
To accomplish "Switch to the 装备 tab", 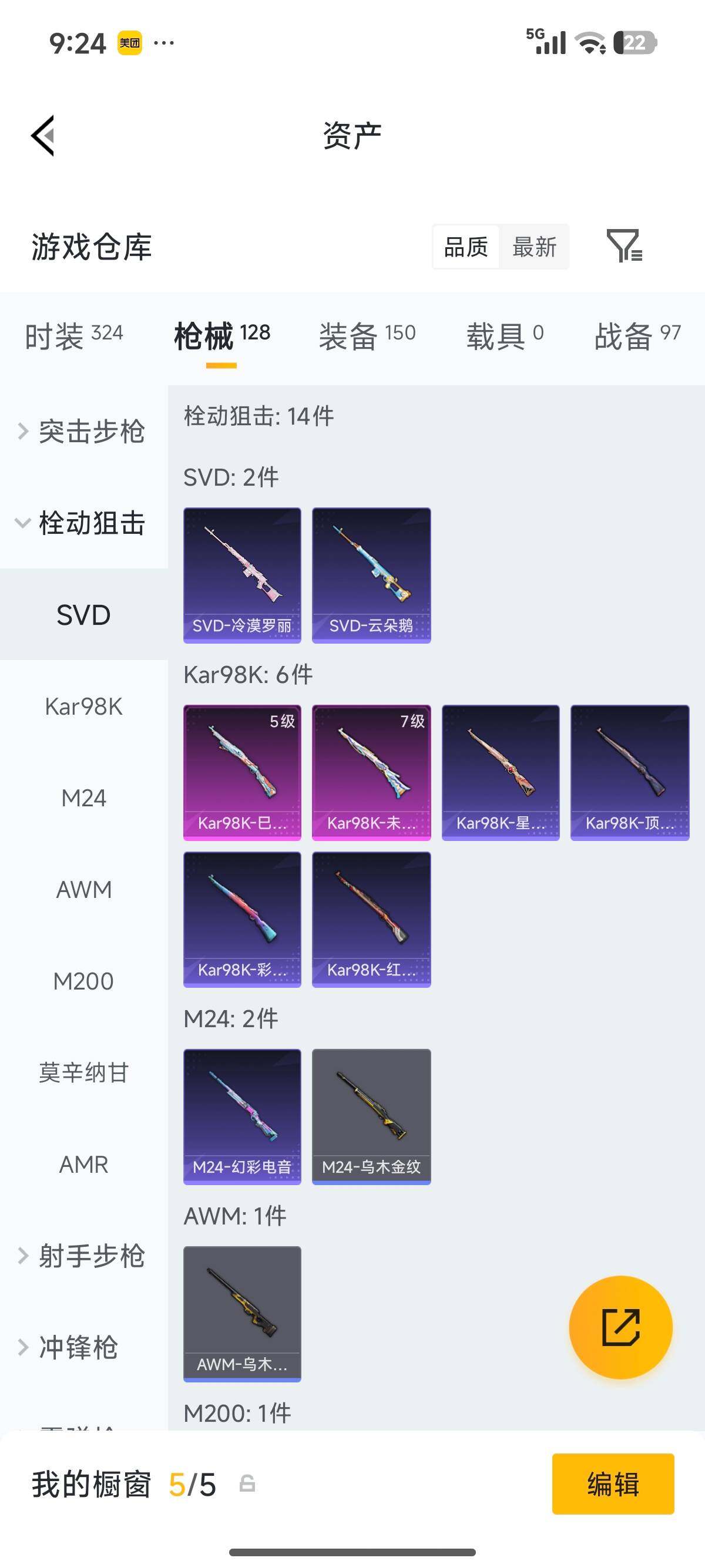I will point(367,335).
